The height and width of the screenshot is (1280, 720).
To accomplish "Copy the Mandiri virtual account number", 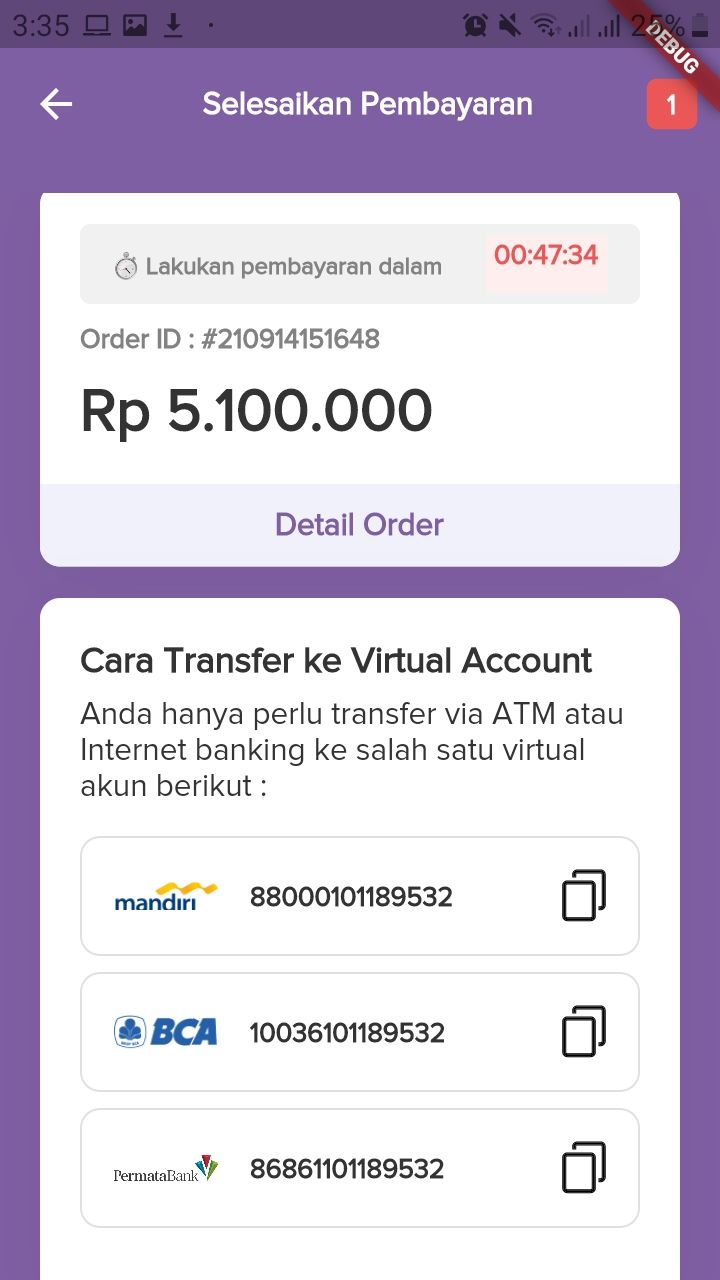I will [584, 896].
